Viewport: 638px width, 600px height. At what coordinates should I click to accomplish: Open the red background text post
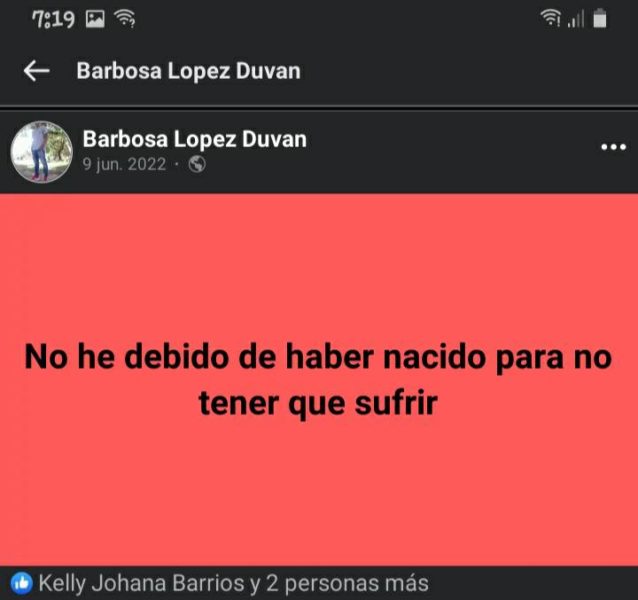click(x=318, y=380)
